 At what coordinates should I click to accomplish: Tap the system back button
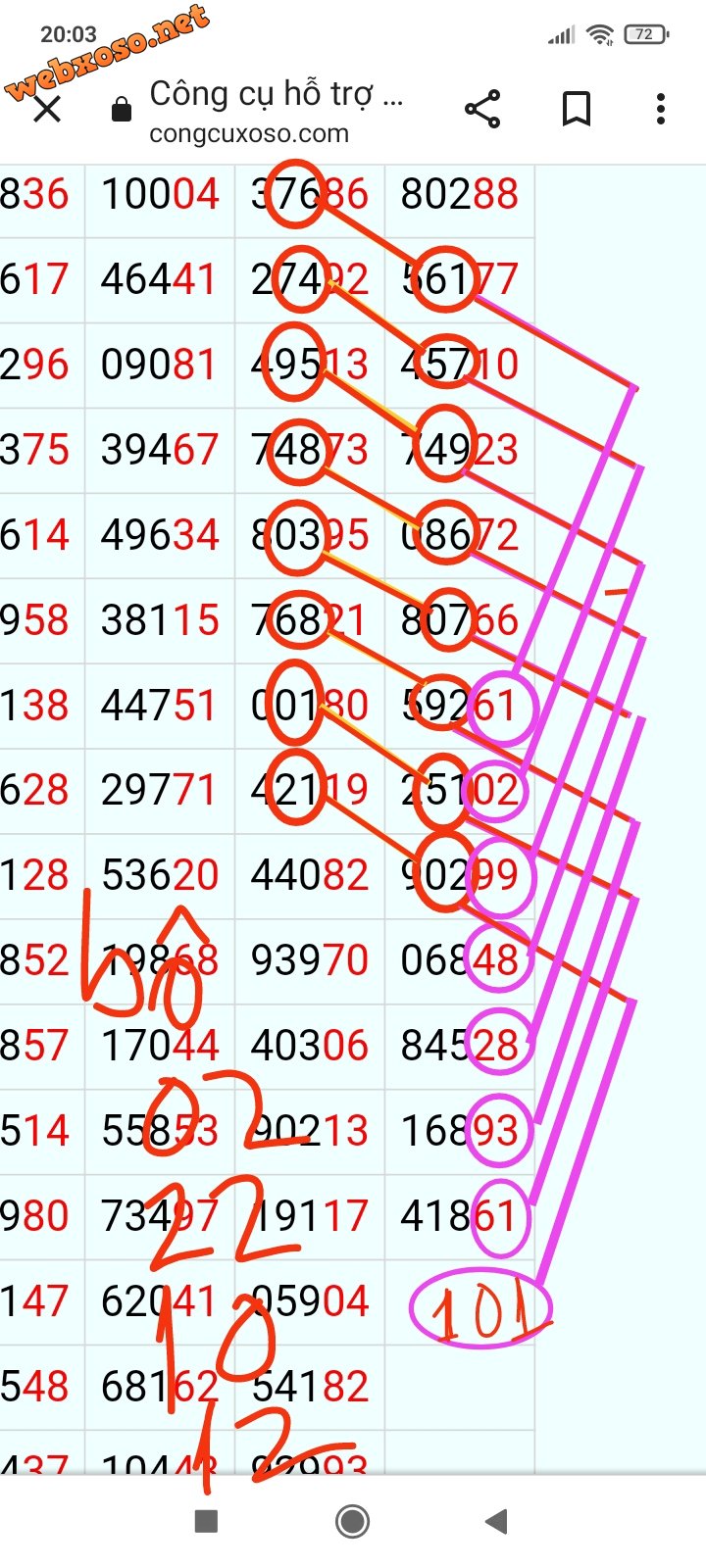coord(496,1521)
